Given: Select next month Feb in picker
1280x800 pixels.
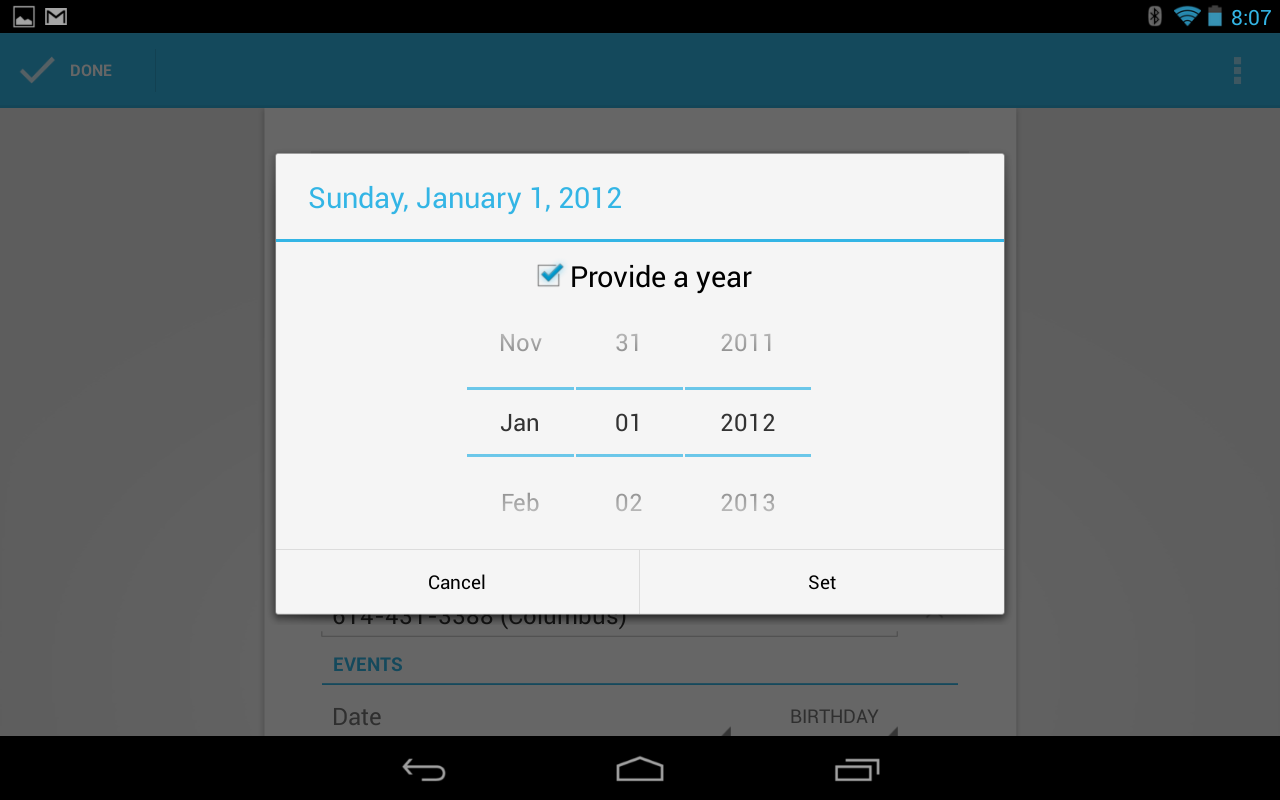Looking at the screenshot, I should tap(520, 502).
